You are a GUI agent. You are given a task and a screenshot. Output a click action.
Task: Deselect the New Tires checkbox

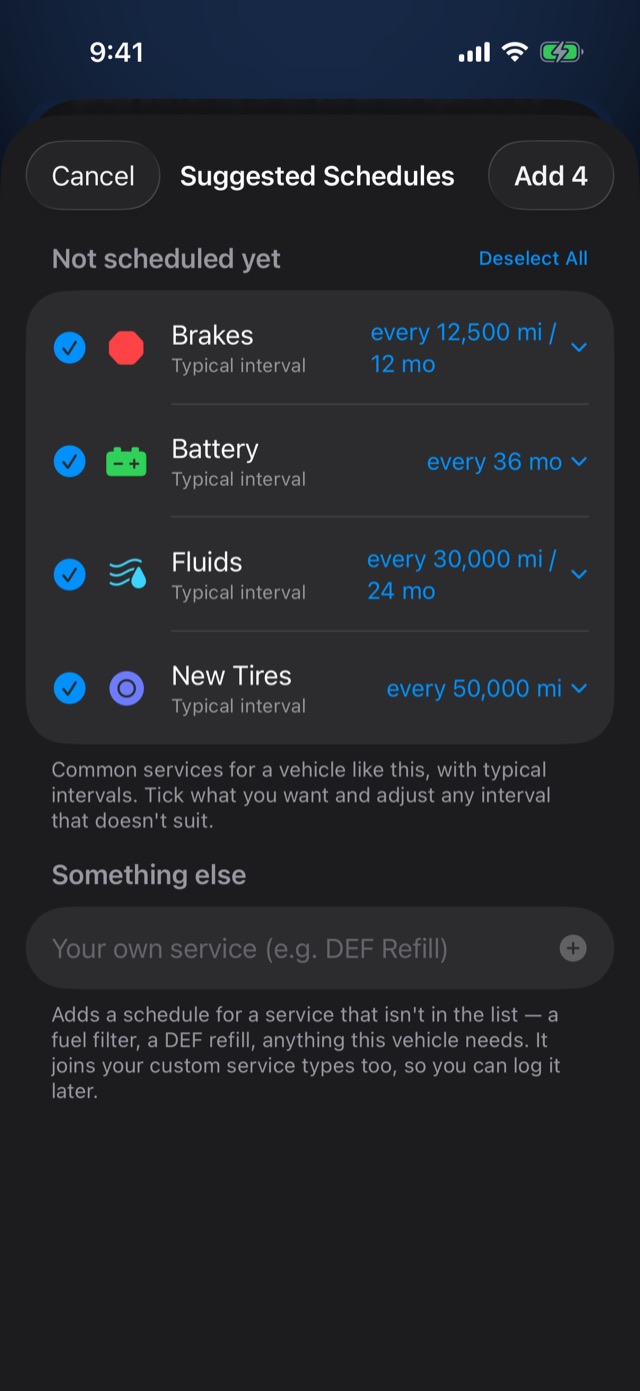pos(69,688)
